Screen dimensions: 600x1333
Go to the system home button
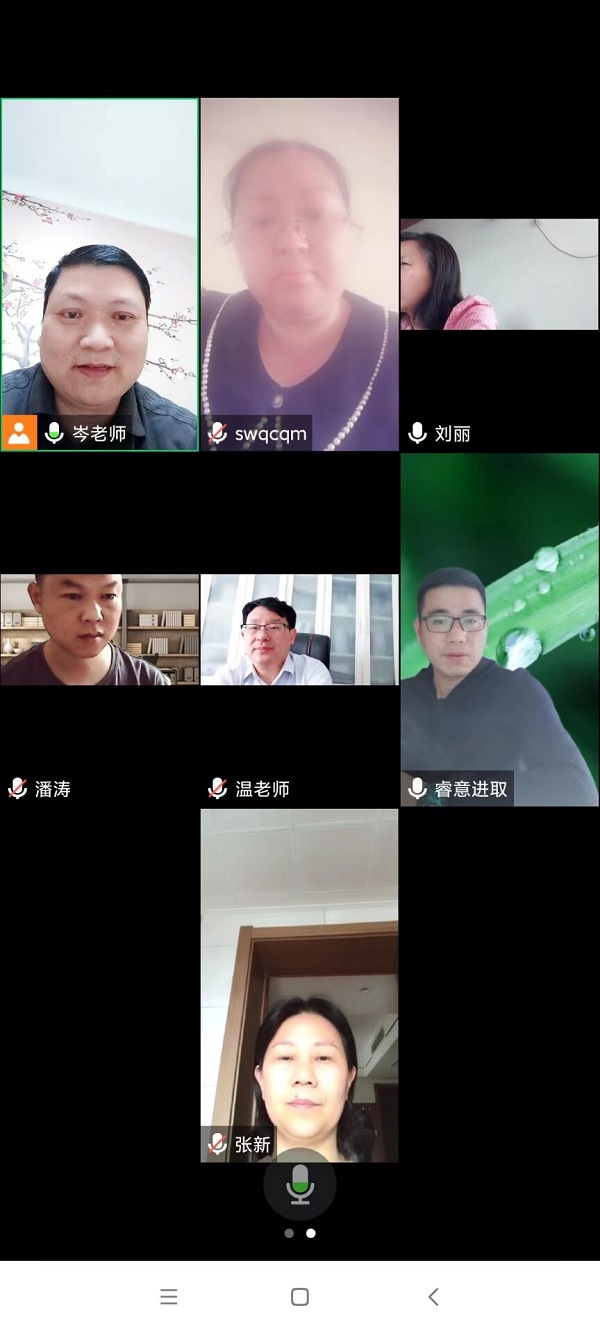pyautogui.click(x=299, y=1297)
